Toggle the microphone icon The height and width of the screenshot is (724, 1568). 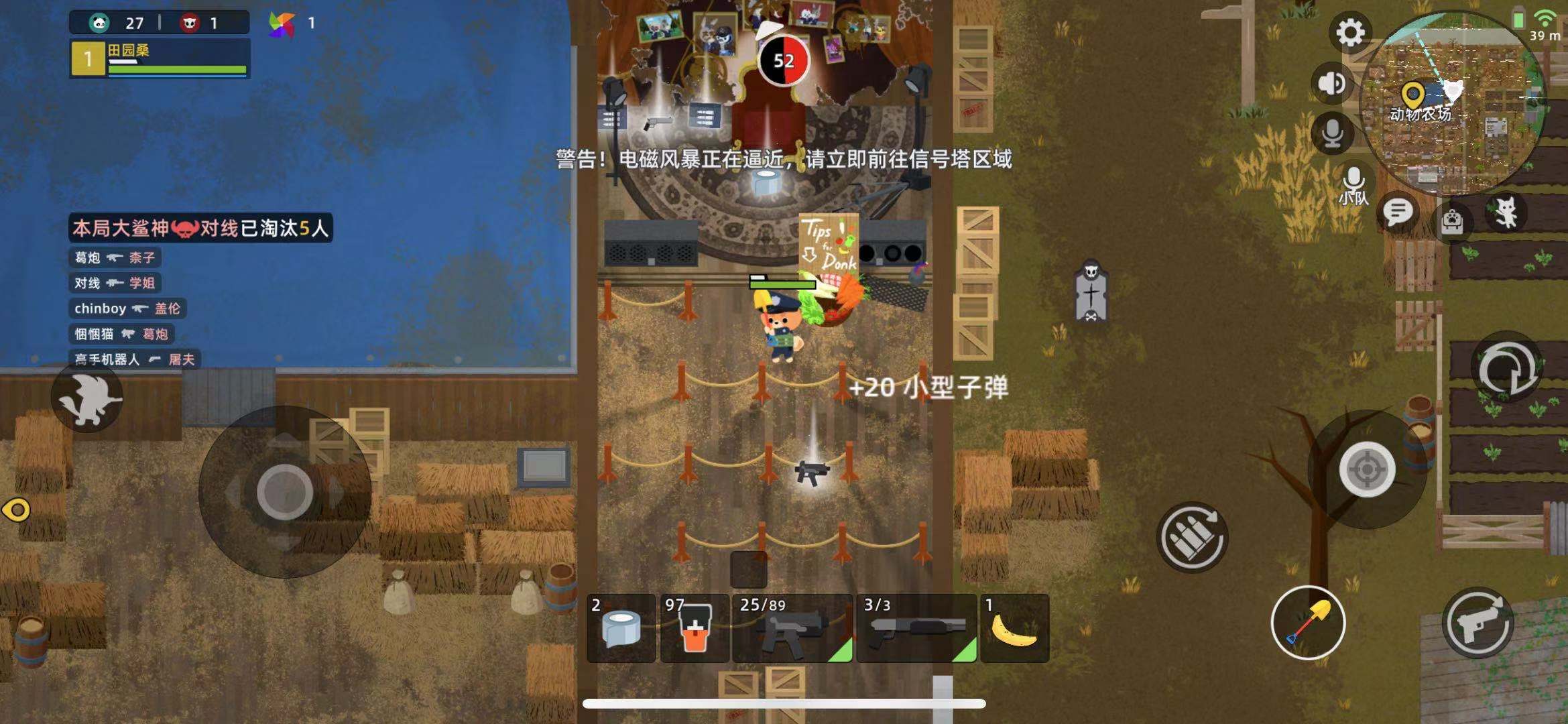pyautogui.click(x=1332, y=133)
